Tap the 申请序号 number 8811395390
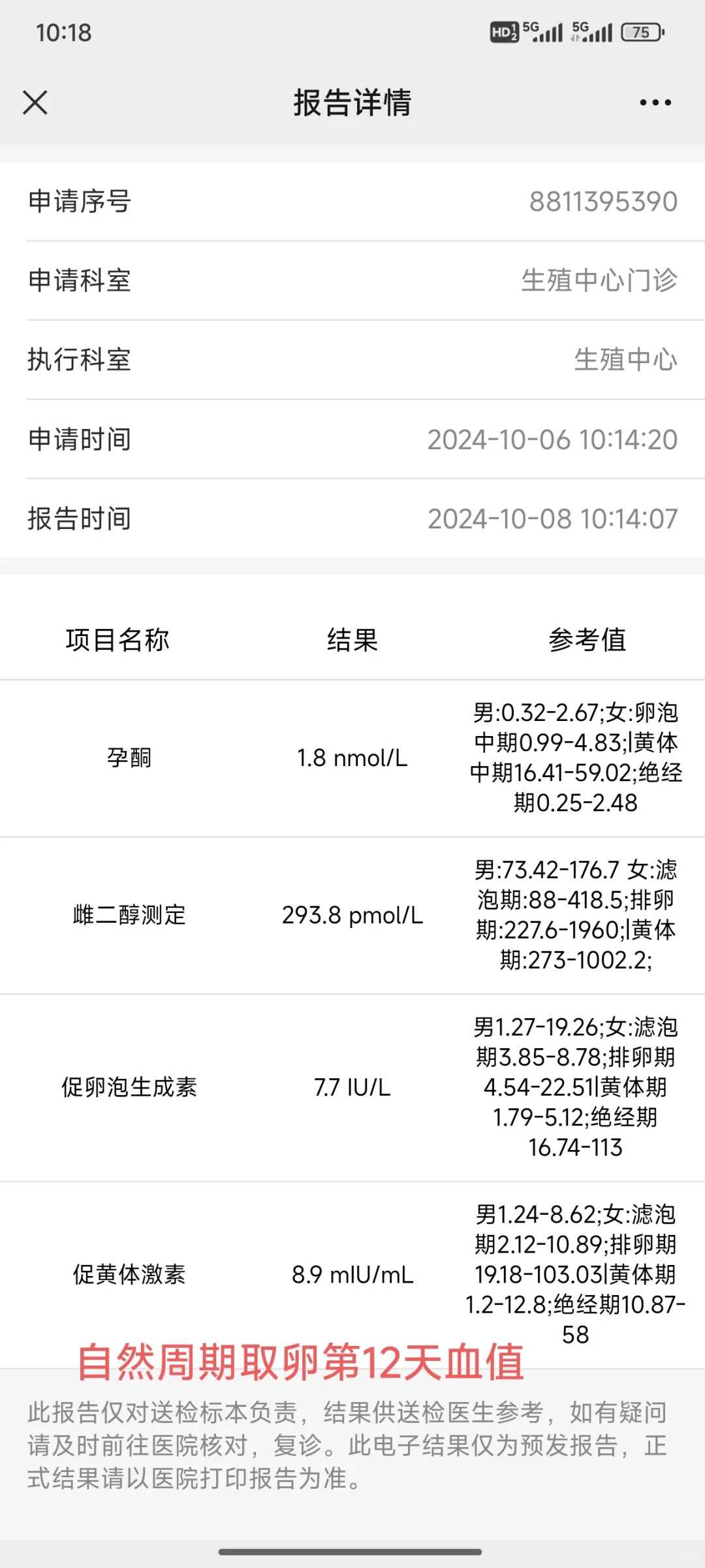 603,201
